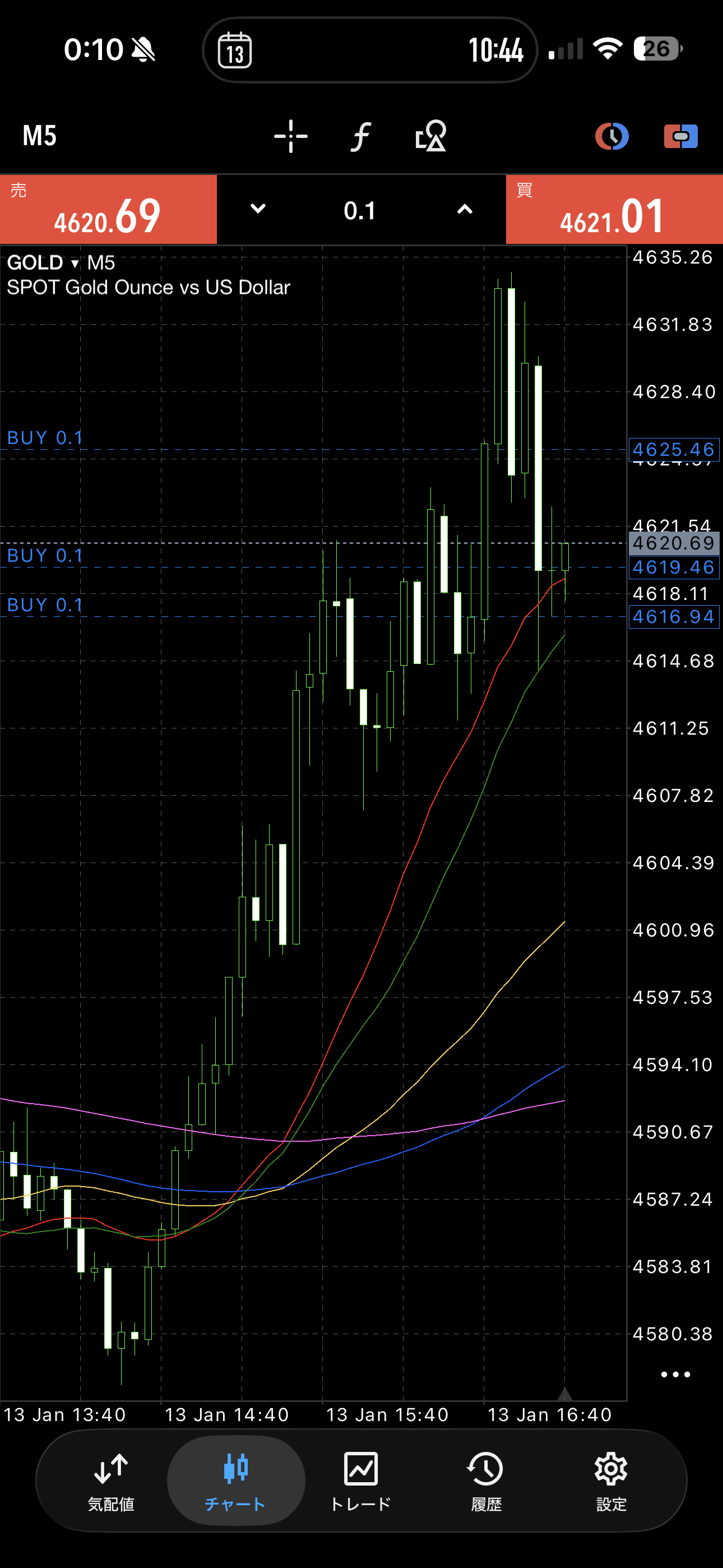Tap the blue and red clock icon
This screenshot has width=723, height=1568.
(611, 136)
